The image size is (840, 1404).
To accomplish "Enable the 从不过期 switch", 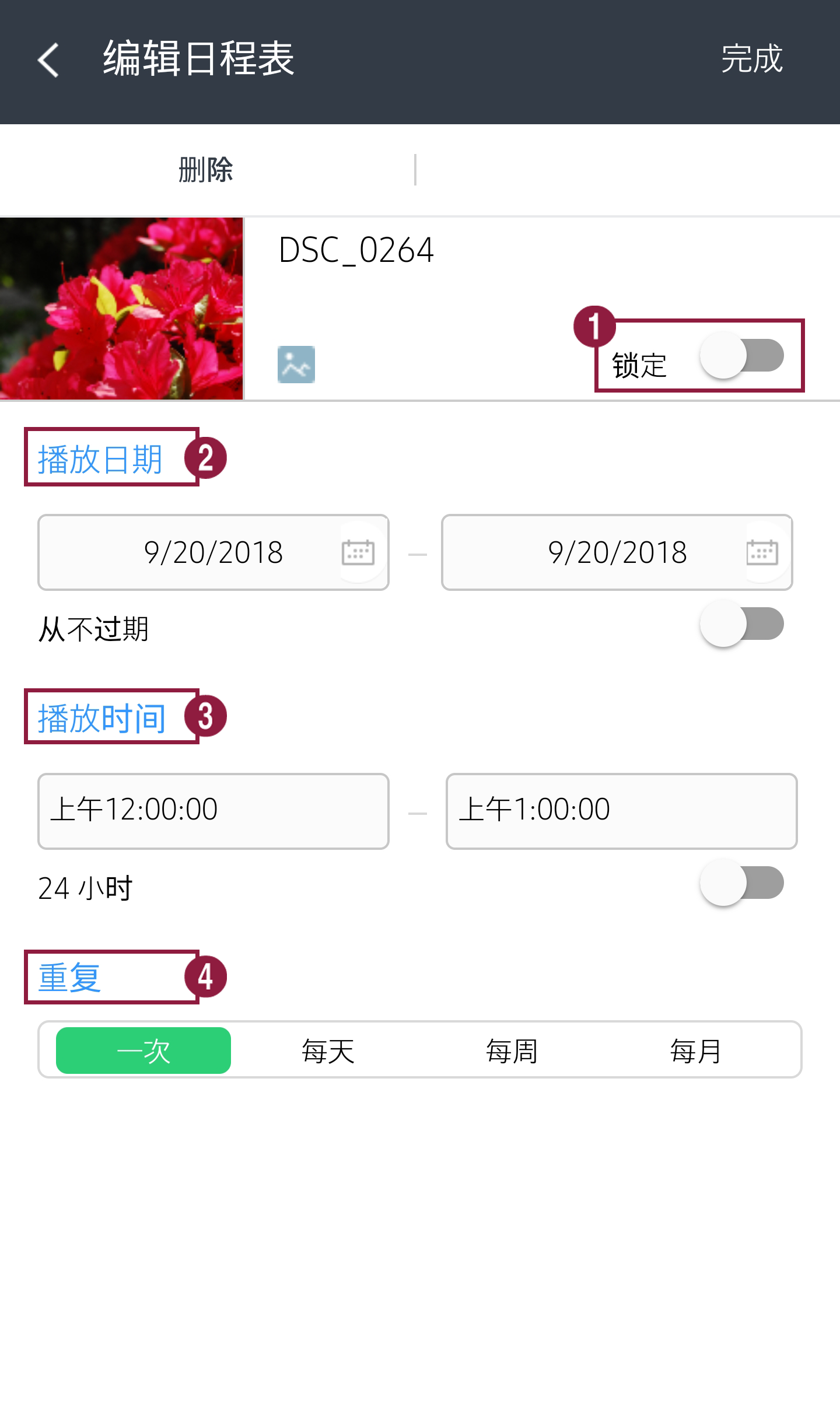I will click(x=741, y=624).
